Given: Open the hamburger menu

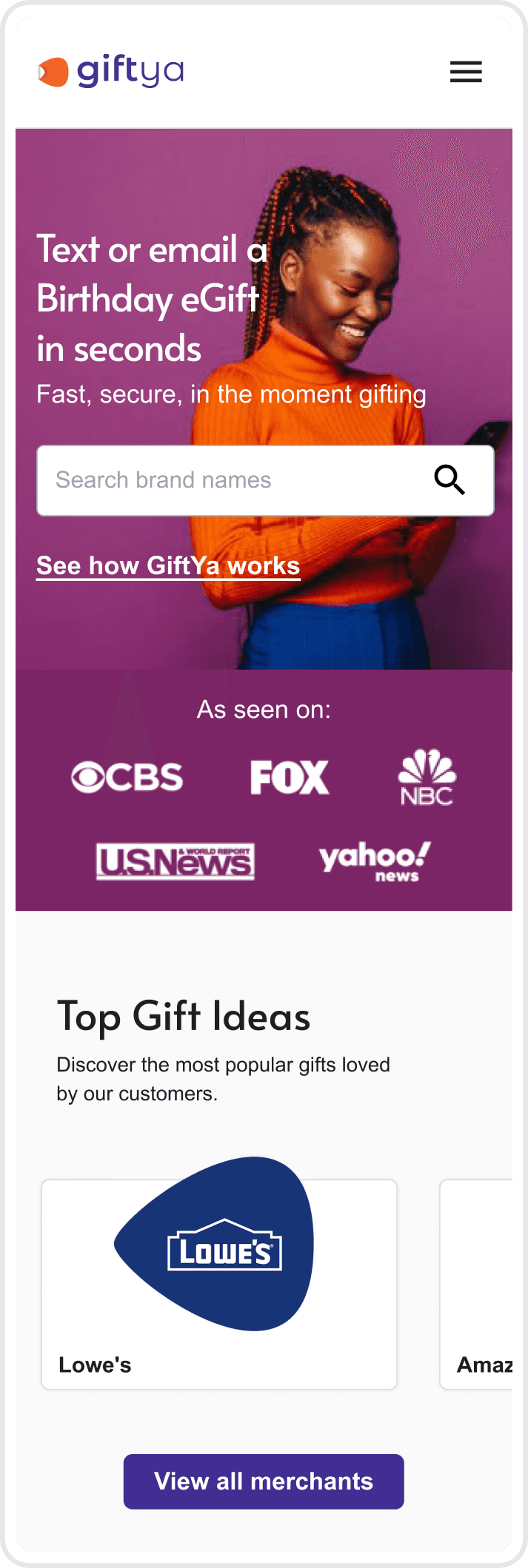Looking at the screenshot, I should point(466,72).
